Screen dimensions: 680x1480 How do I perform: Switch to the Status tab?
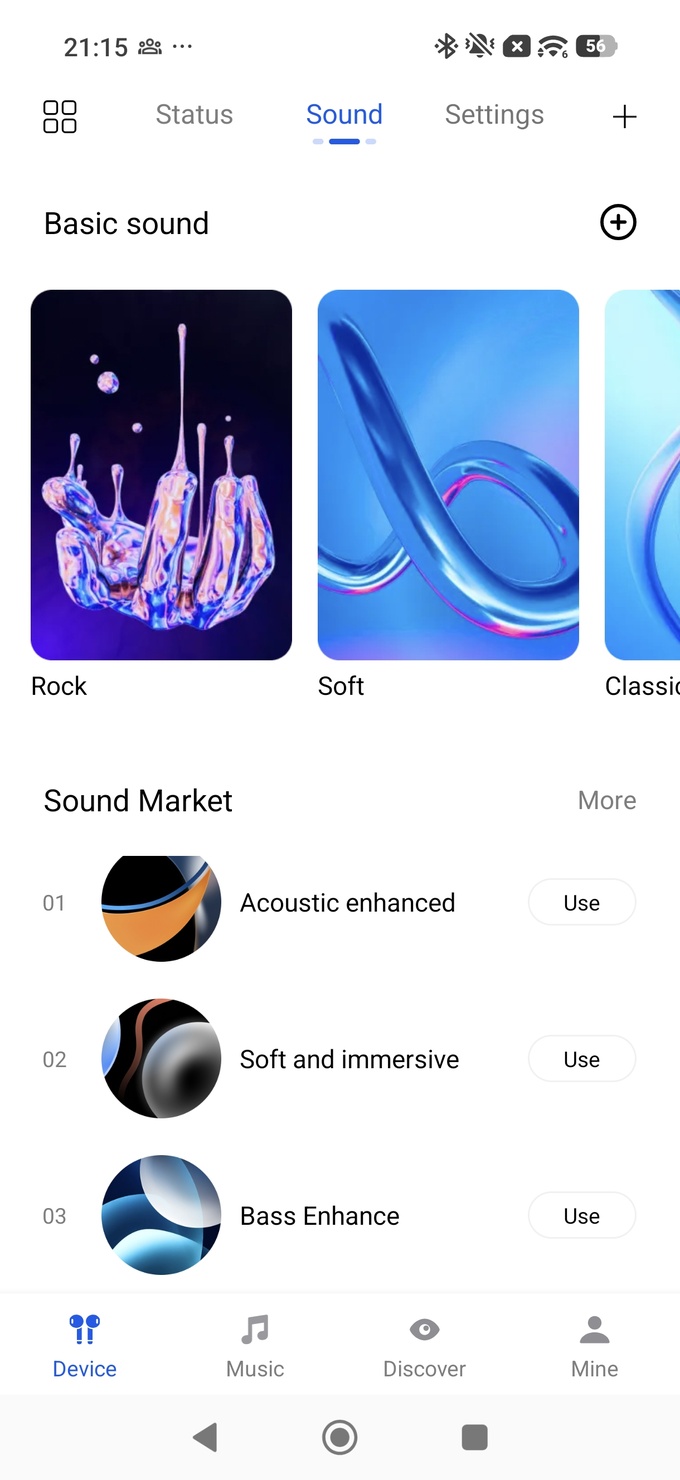(194, 115)
